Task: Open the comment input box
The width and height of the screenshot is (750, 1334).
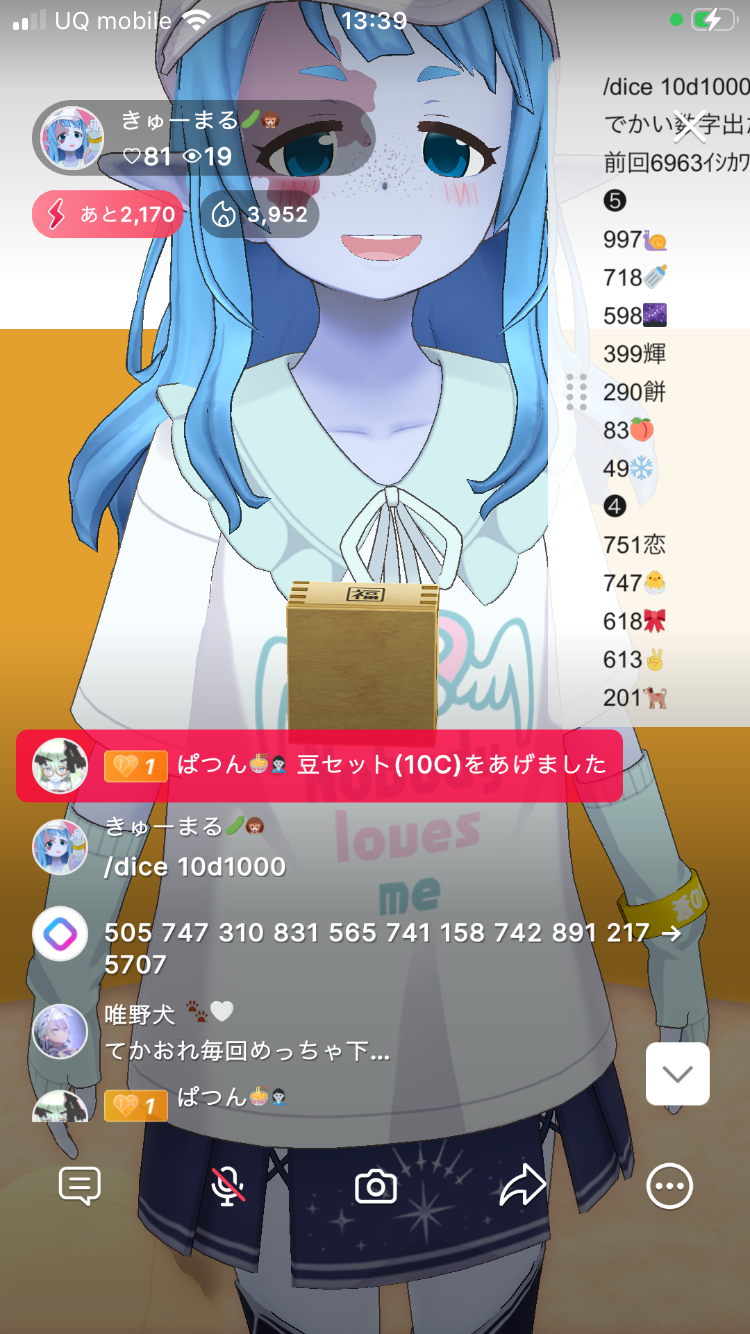Action: pos(80,1186)
